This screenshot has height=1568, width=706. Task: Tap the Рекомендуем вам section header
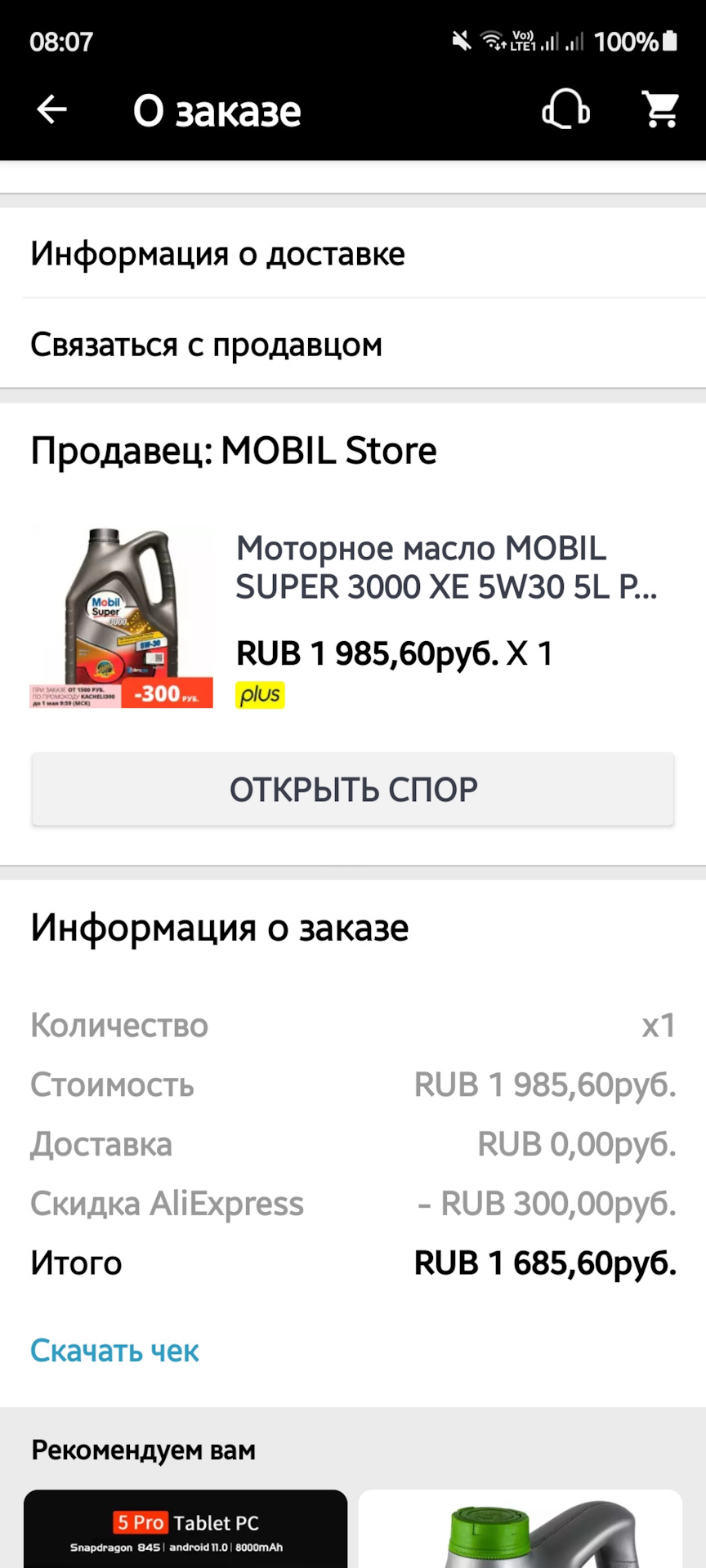143,1450
